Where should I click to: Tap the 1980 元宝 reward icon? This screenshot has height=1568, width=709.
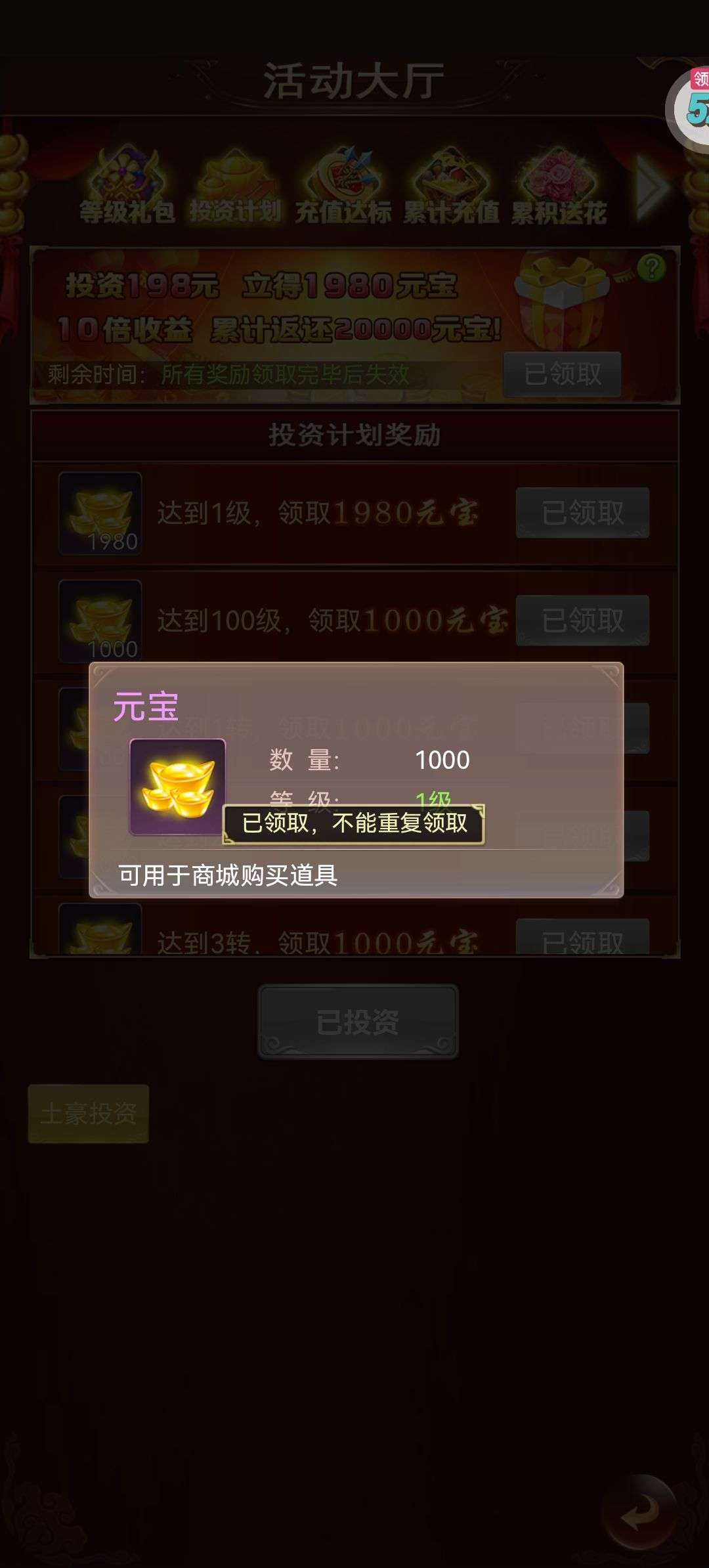[x=100, y=513]
